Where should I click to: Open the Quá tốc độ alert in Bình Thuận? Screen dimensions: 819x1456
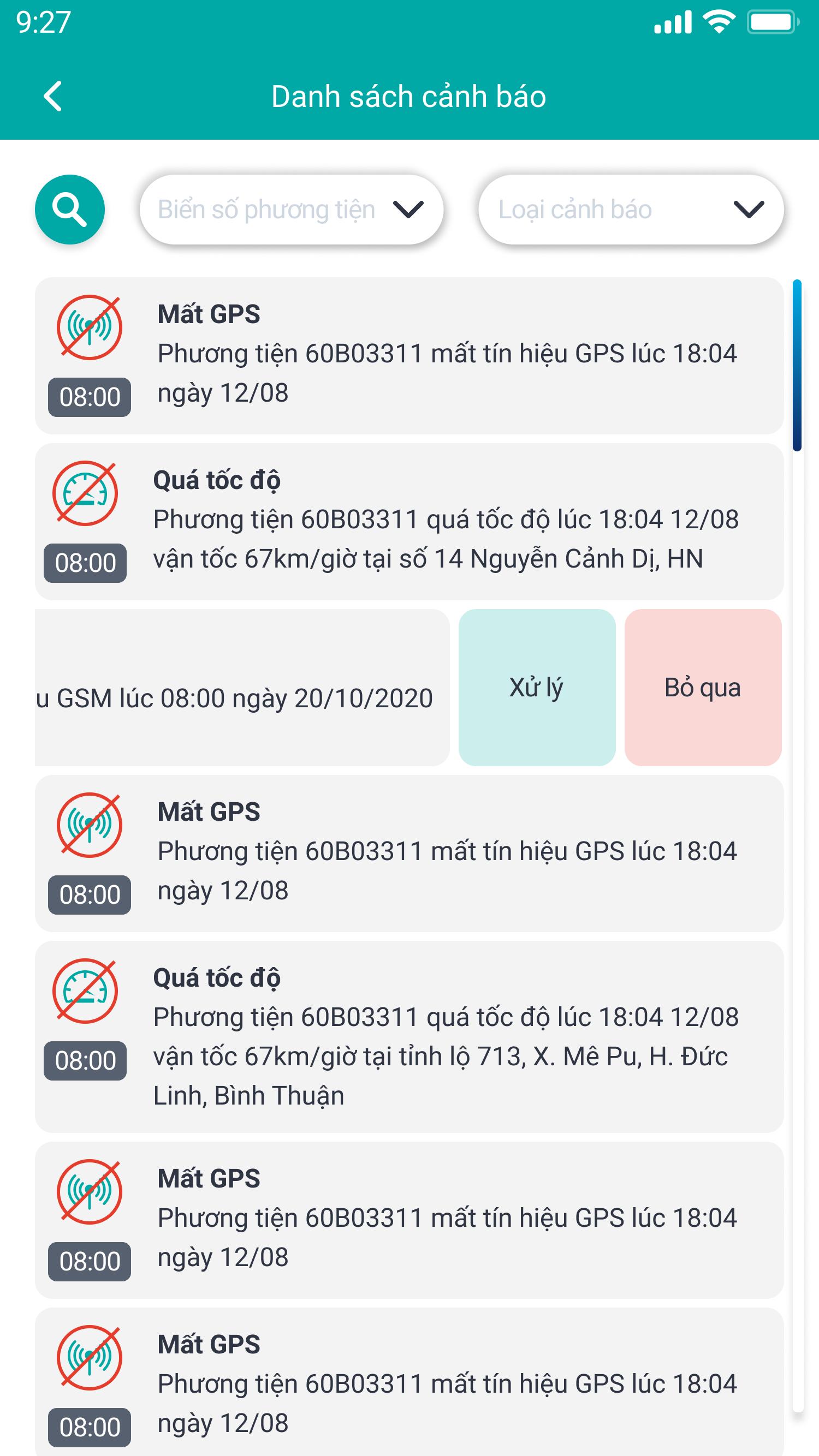(409, 1037)
